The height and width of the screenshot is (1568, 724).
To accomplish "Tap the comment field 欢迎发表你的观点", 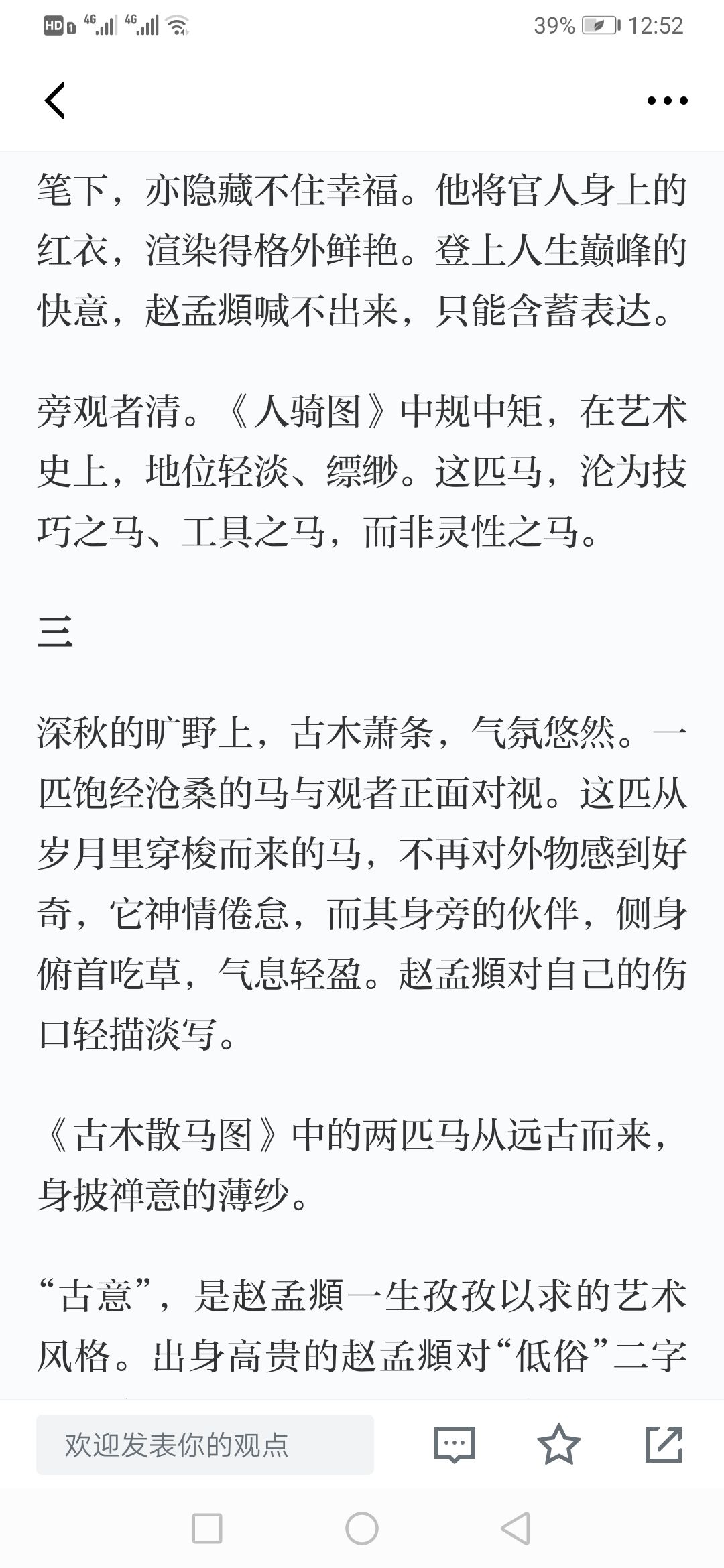I will [205, 1444].
